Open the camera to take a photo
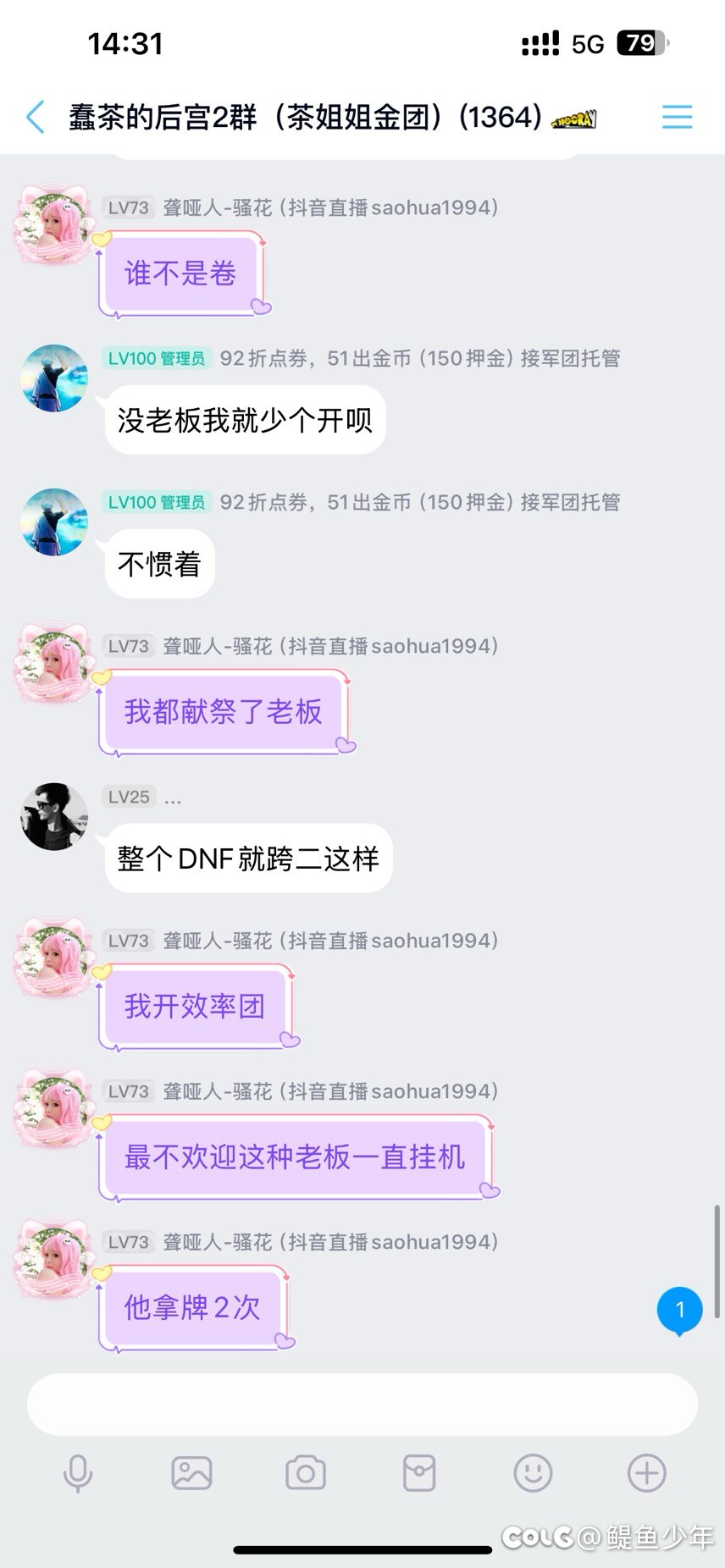The width and height of the screenshot is (725, 1568). click(306, 1473)
